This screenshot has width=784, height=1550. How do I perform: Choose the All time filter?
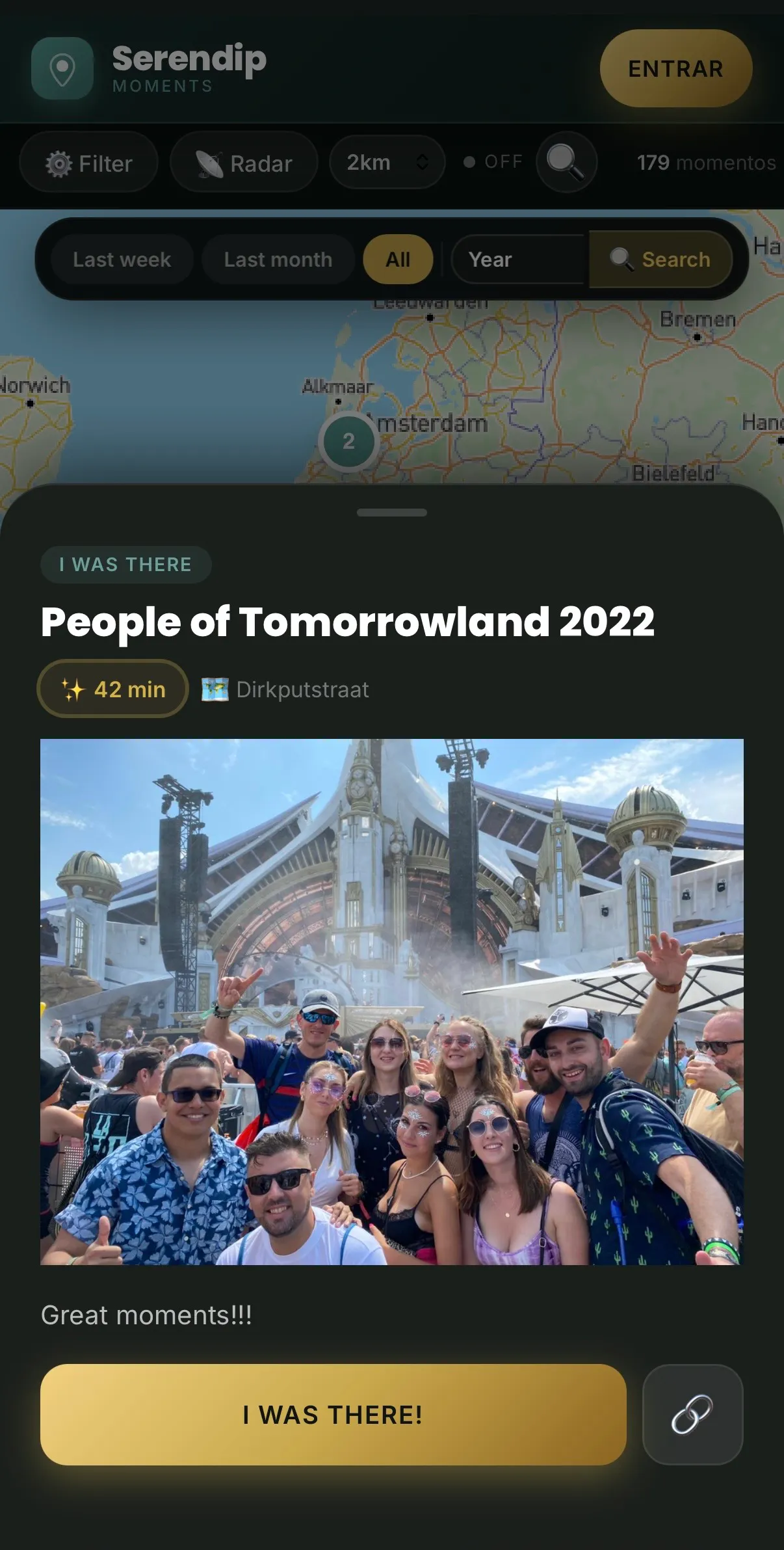398,260
